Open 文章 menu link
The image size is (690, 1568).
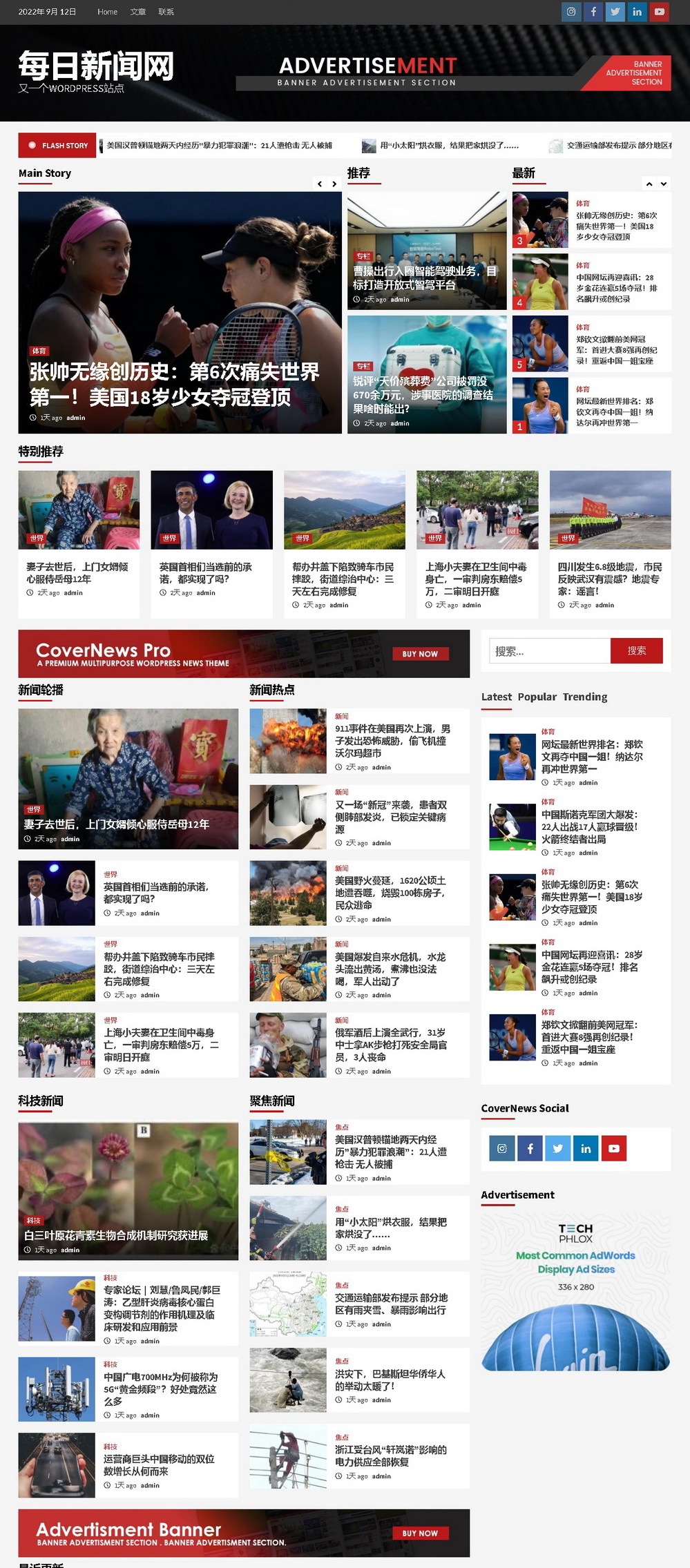(138, 12)
